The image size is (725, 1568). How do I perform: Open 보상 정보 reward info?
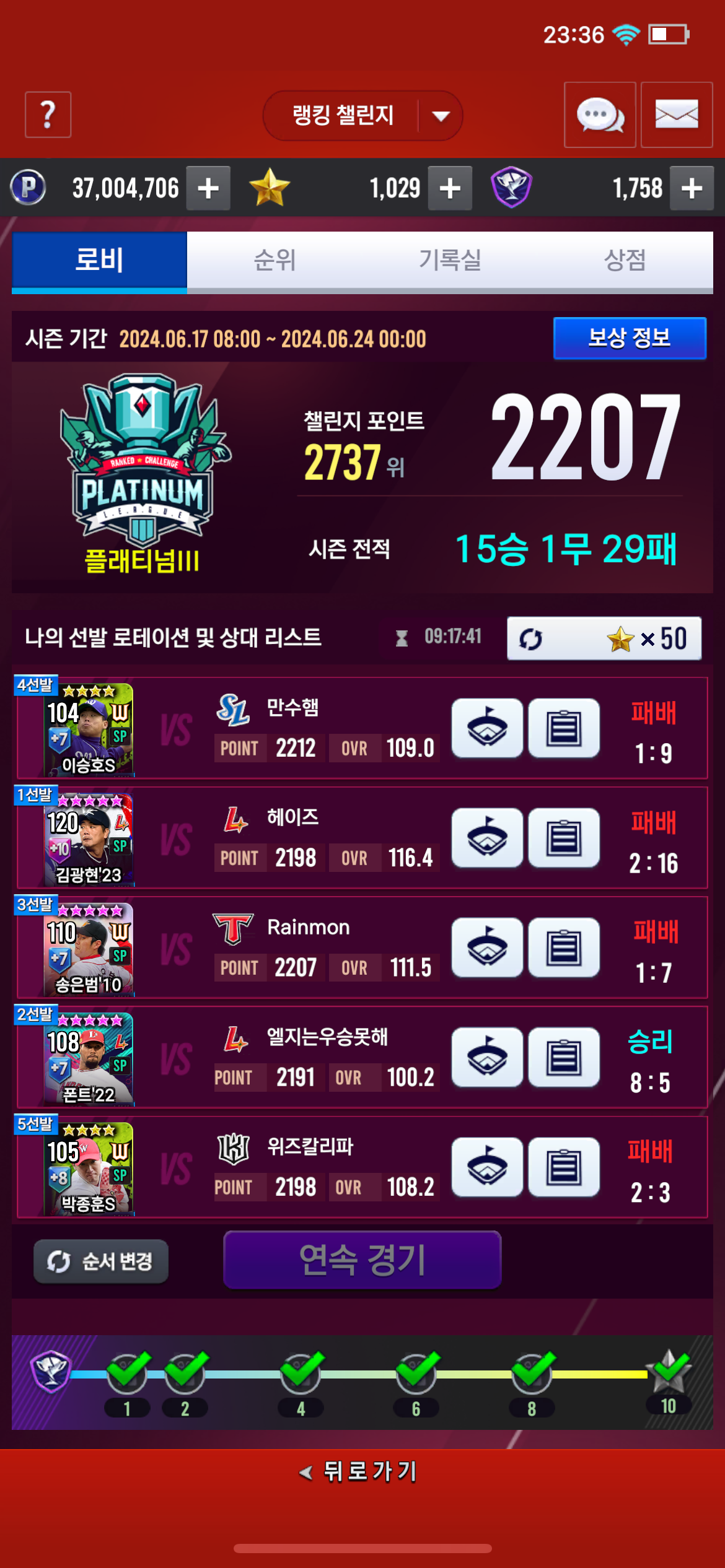(x=630, y=338)
